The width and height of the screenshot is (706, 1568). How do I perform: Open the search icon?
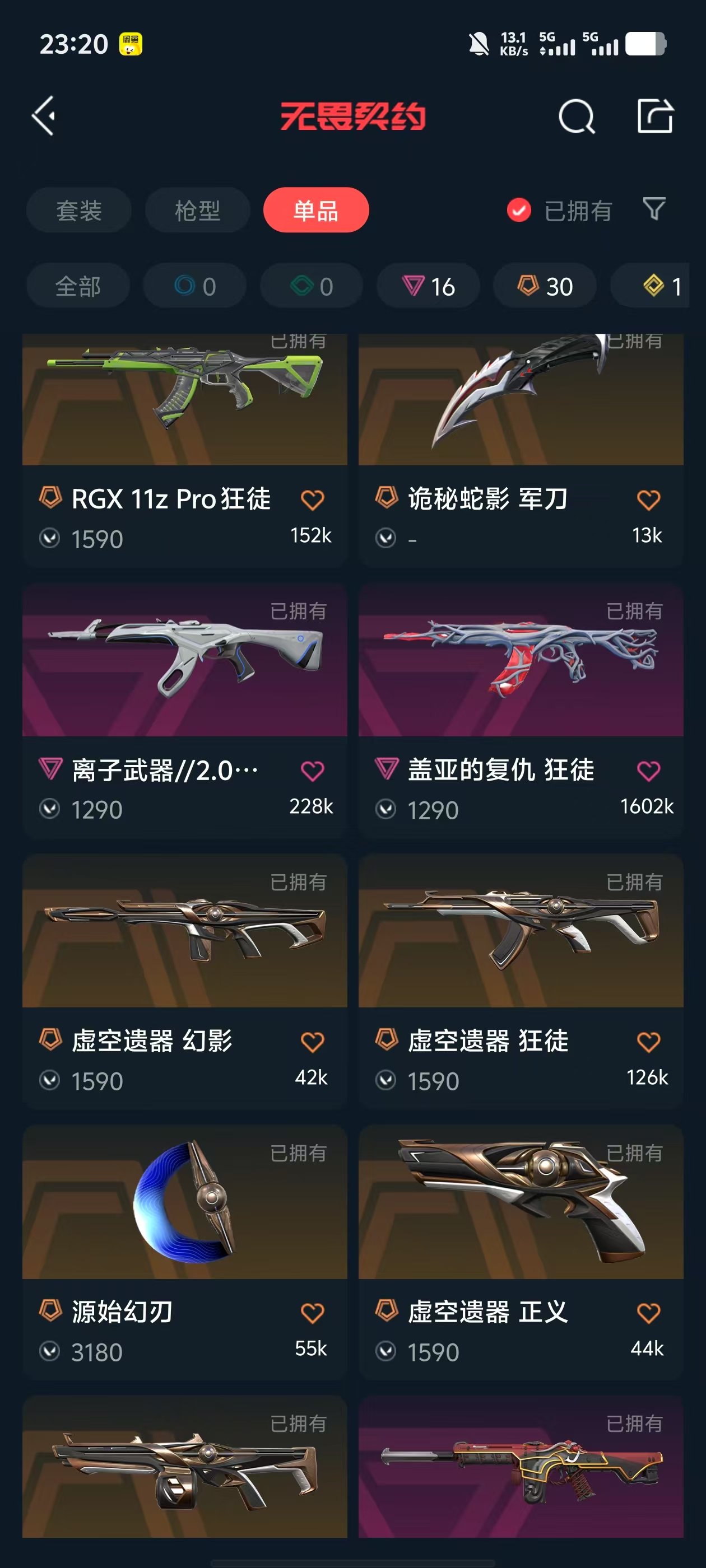point(575,116)
